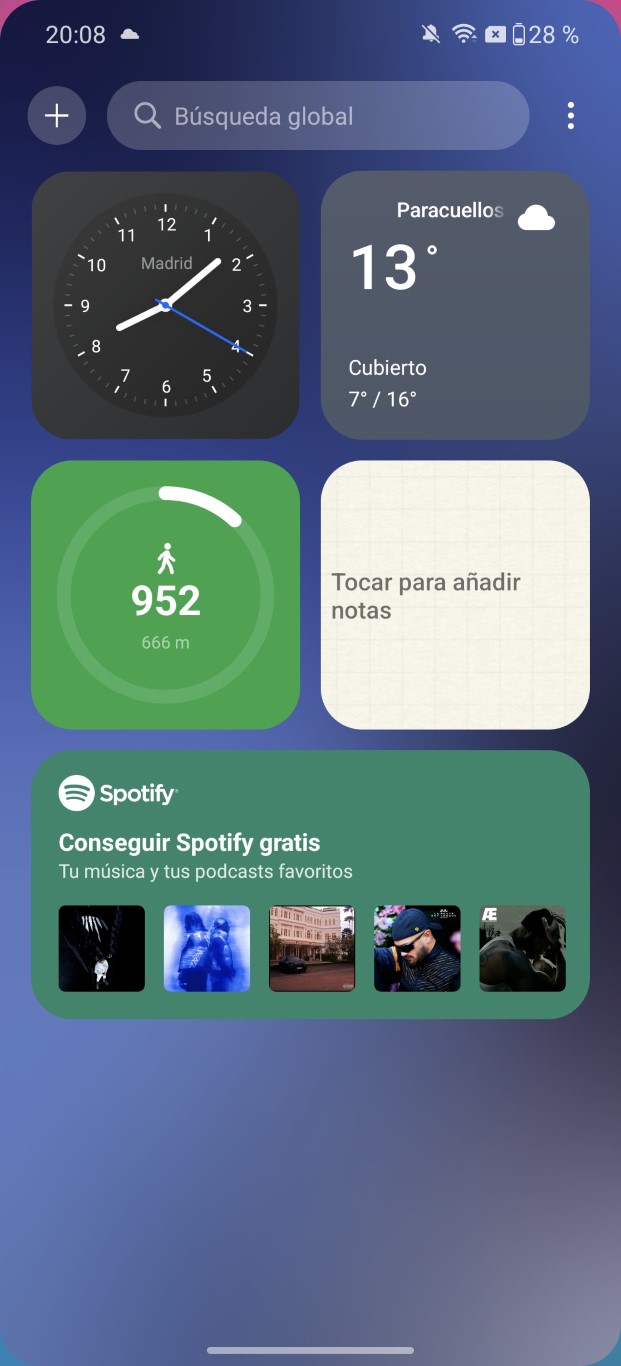Open the album cover marked Æ
Image resolution: width=621 pixels, height=1366 pixels.
[x=522, y=948]
